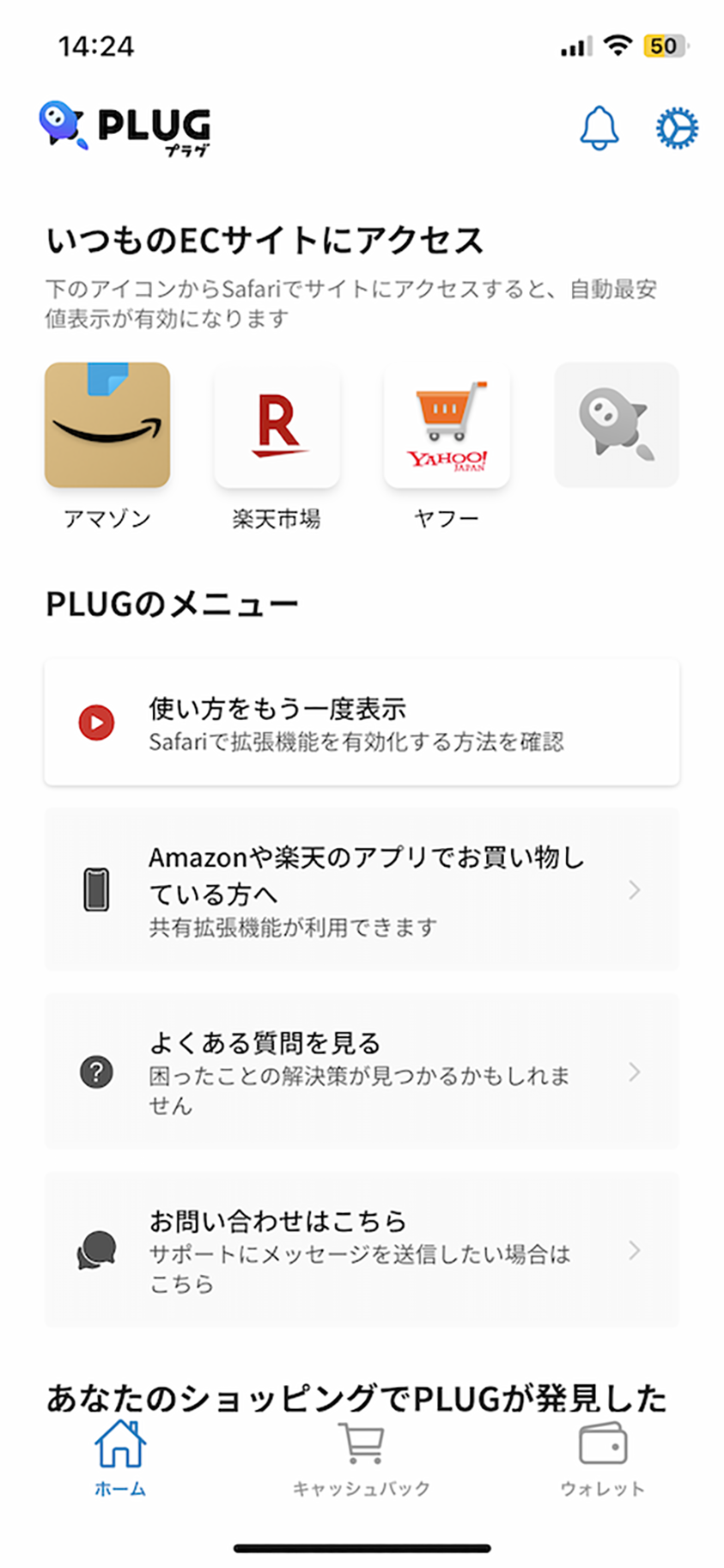Switch to the キャッシュバック tab
This screenshot has width=724, height=1568.
click(362, 1459)
